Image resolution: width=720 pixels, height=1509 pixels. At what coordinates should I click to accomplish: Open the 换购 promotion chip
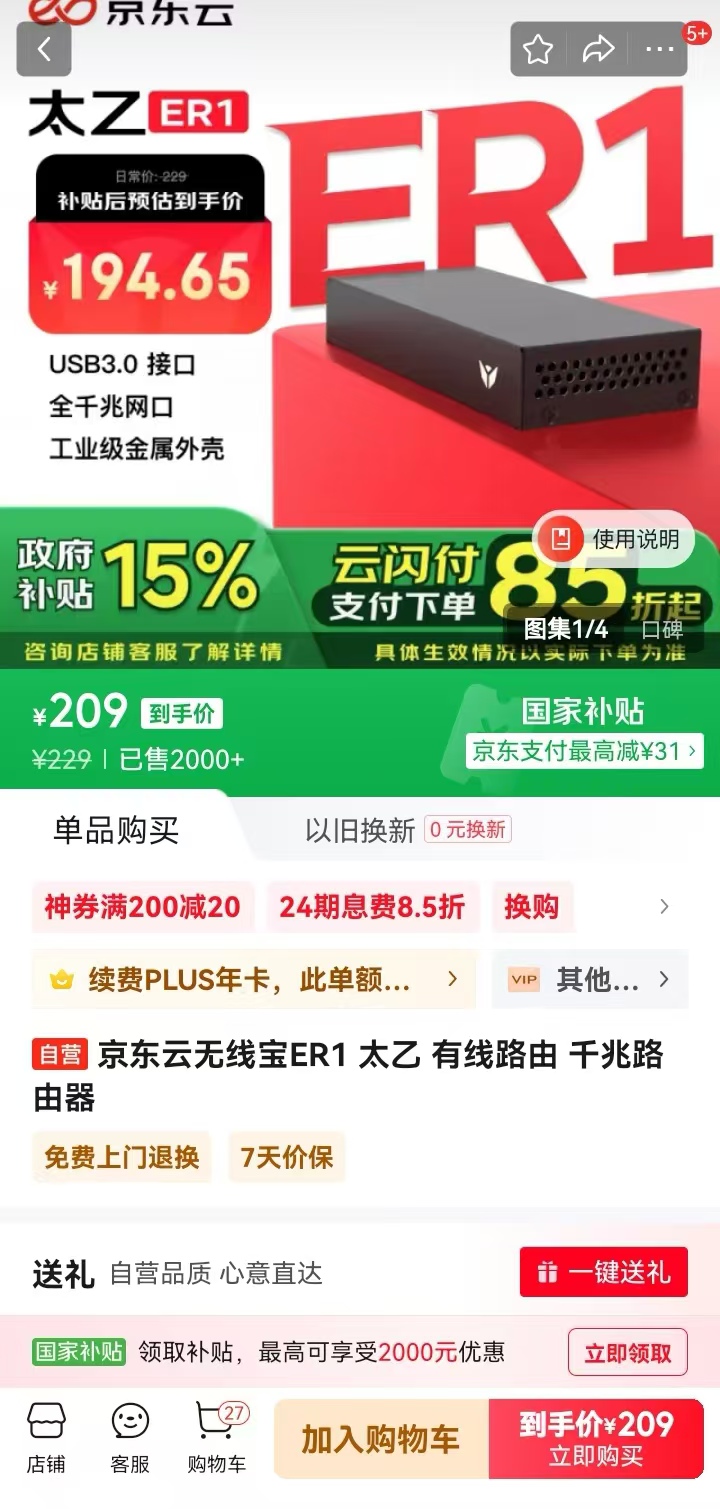coord(531,907)
